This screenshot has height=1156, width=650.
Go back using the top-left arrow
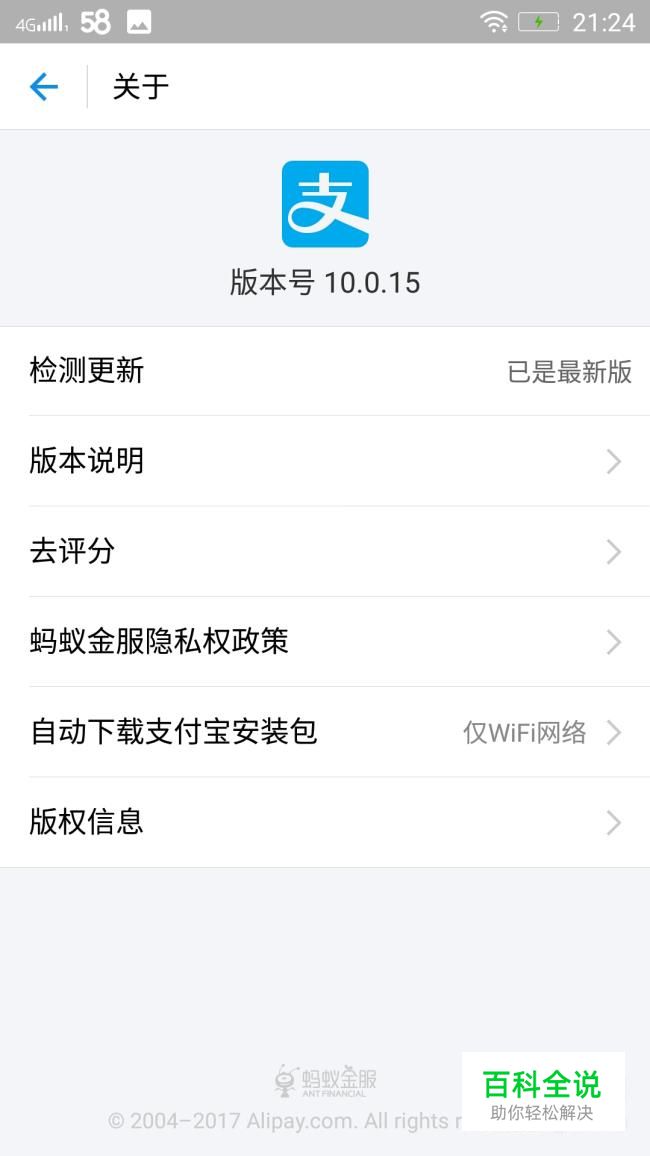(44, 87)
